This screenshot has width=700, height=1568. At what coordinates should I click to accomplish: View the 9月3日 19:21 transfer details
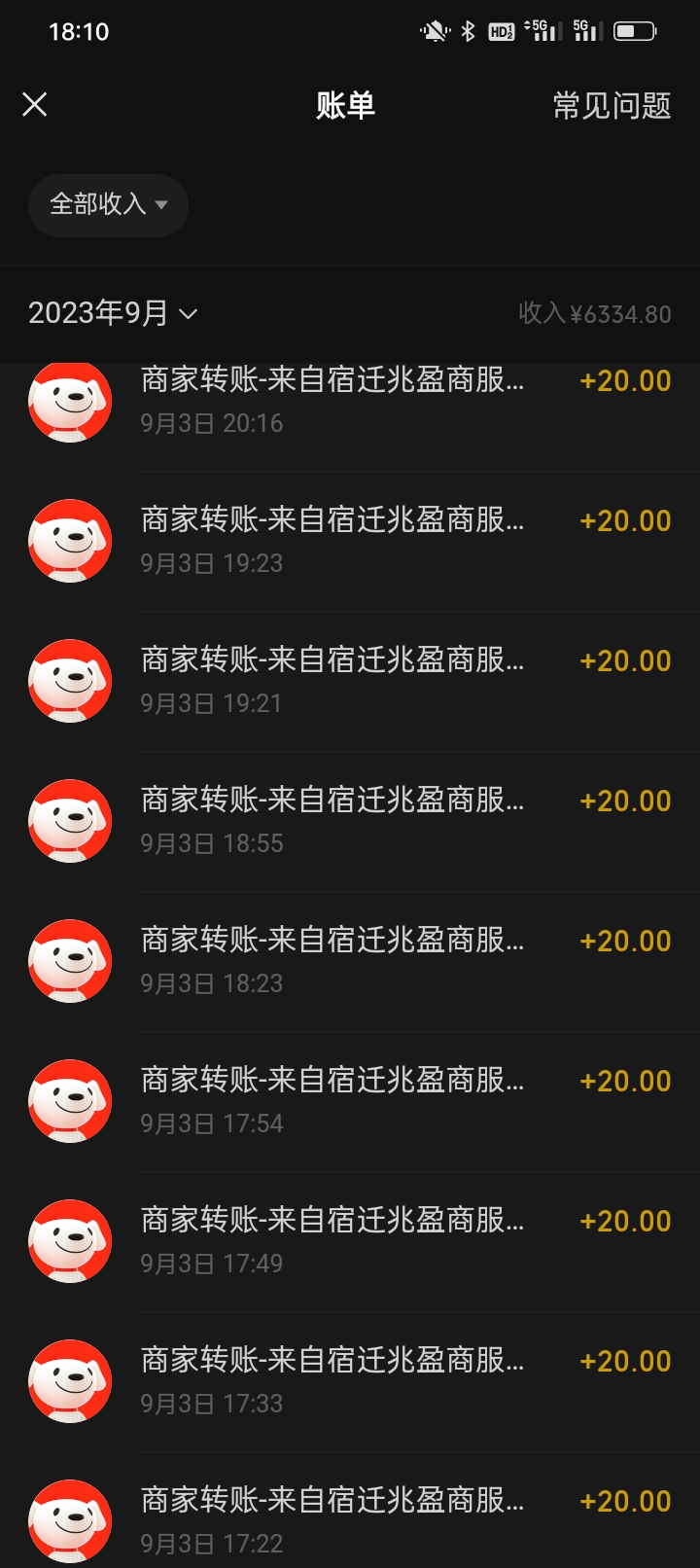(x=350, y=682)
